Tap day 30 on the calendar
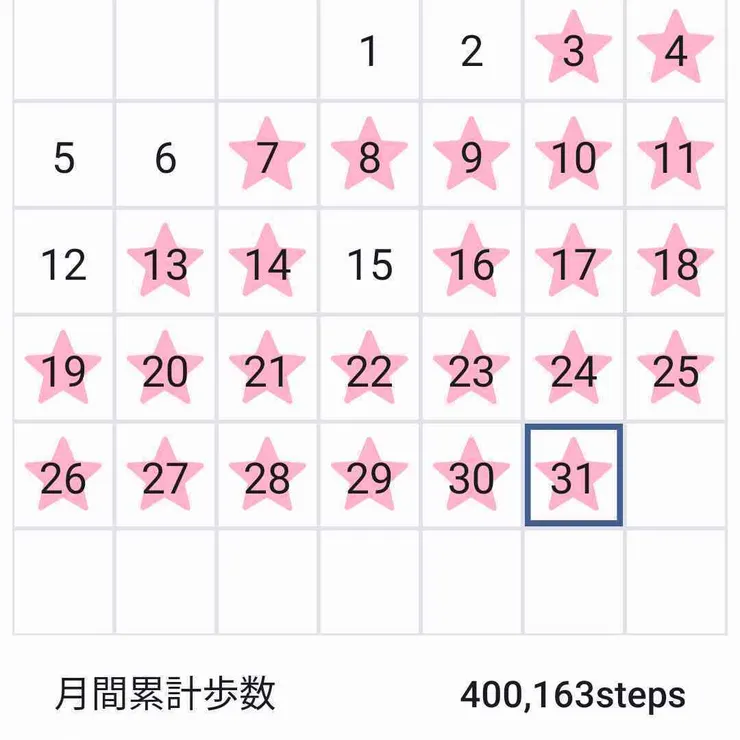 (471, 478)
